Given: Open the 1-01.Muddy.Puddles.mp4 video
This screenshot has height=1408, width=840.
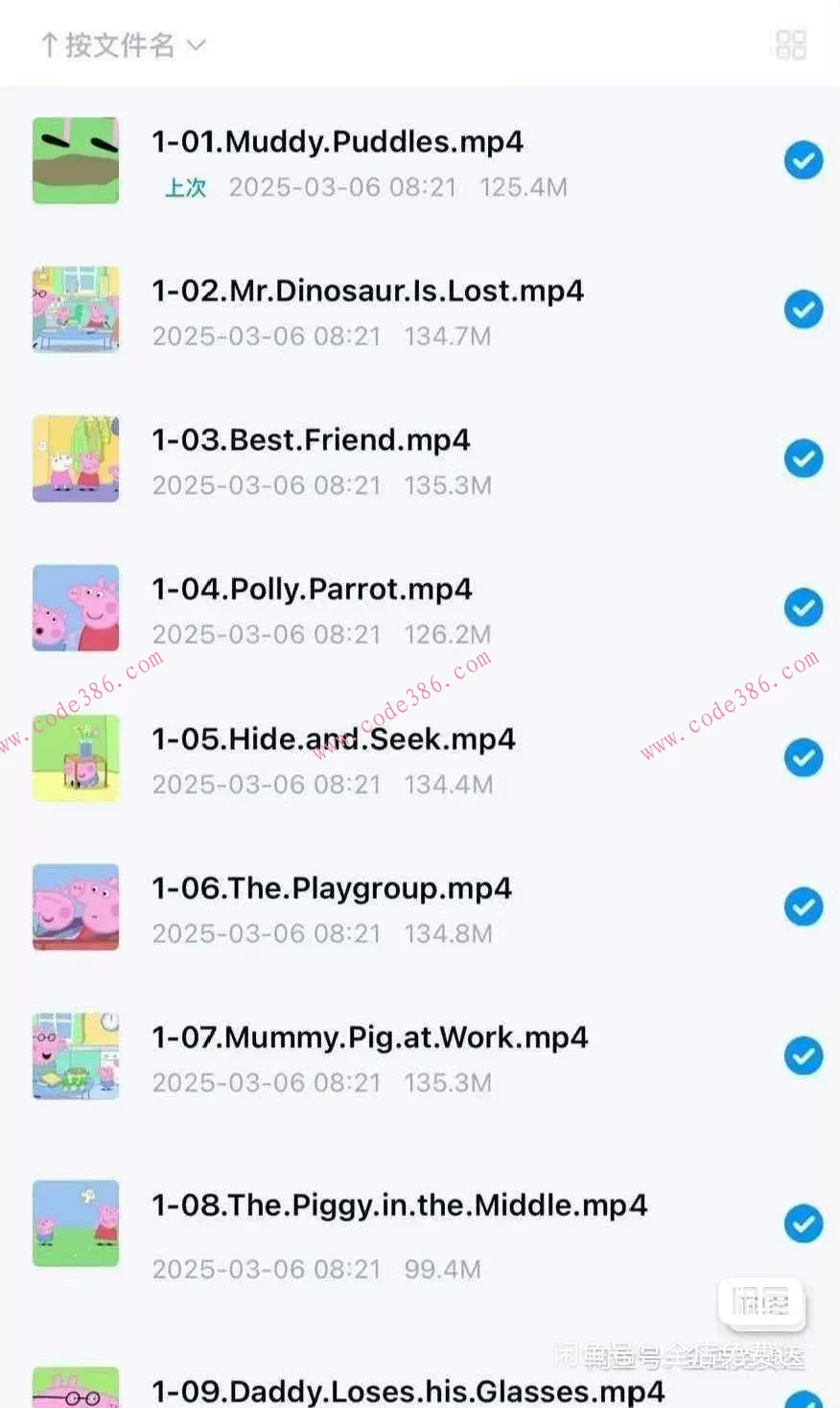Looking at the screenshot, I should [x=337, y=142].
